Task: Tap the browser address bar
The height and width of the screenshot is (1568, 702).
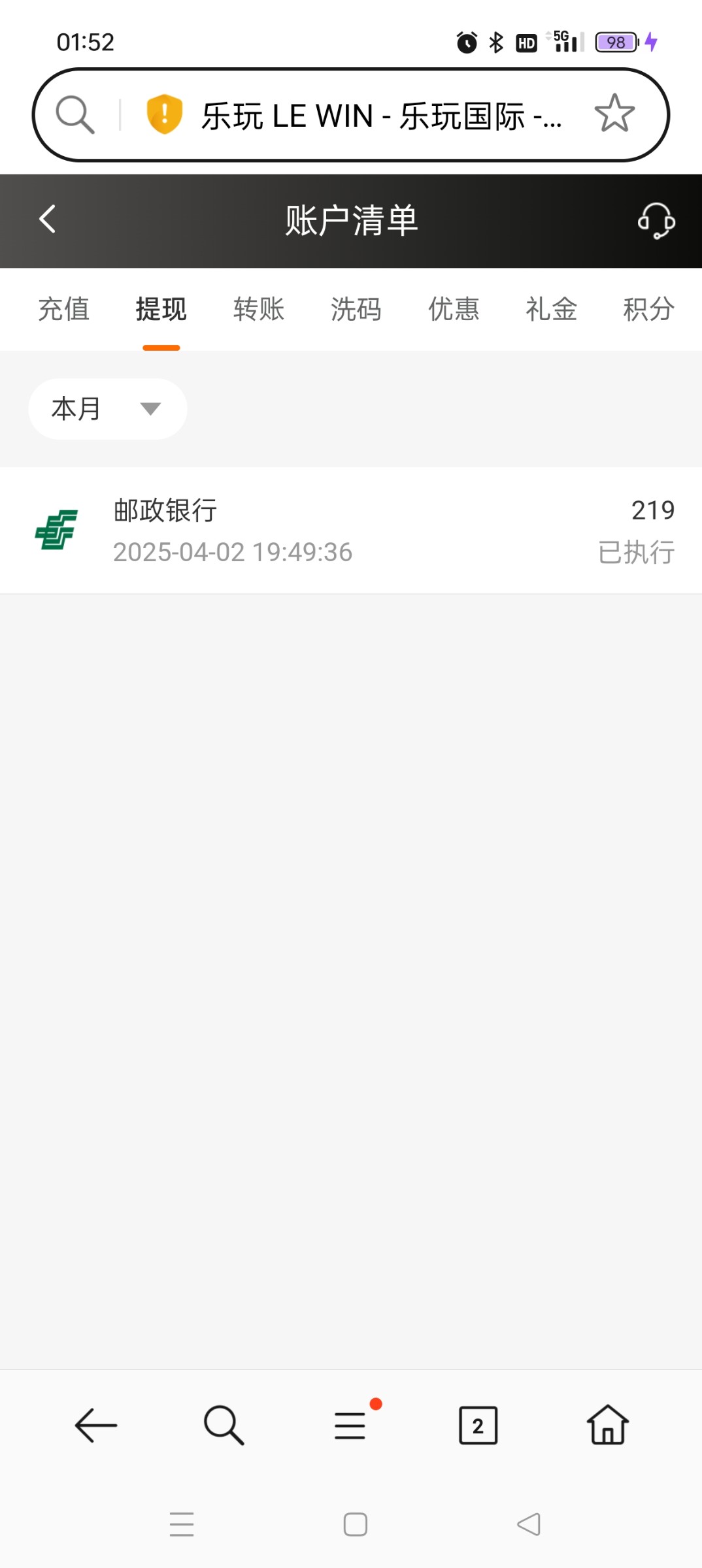Action: 379,116
